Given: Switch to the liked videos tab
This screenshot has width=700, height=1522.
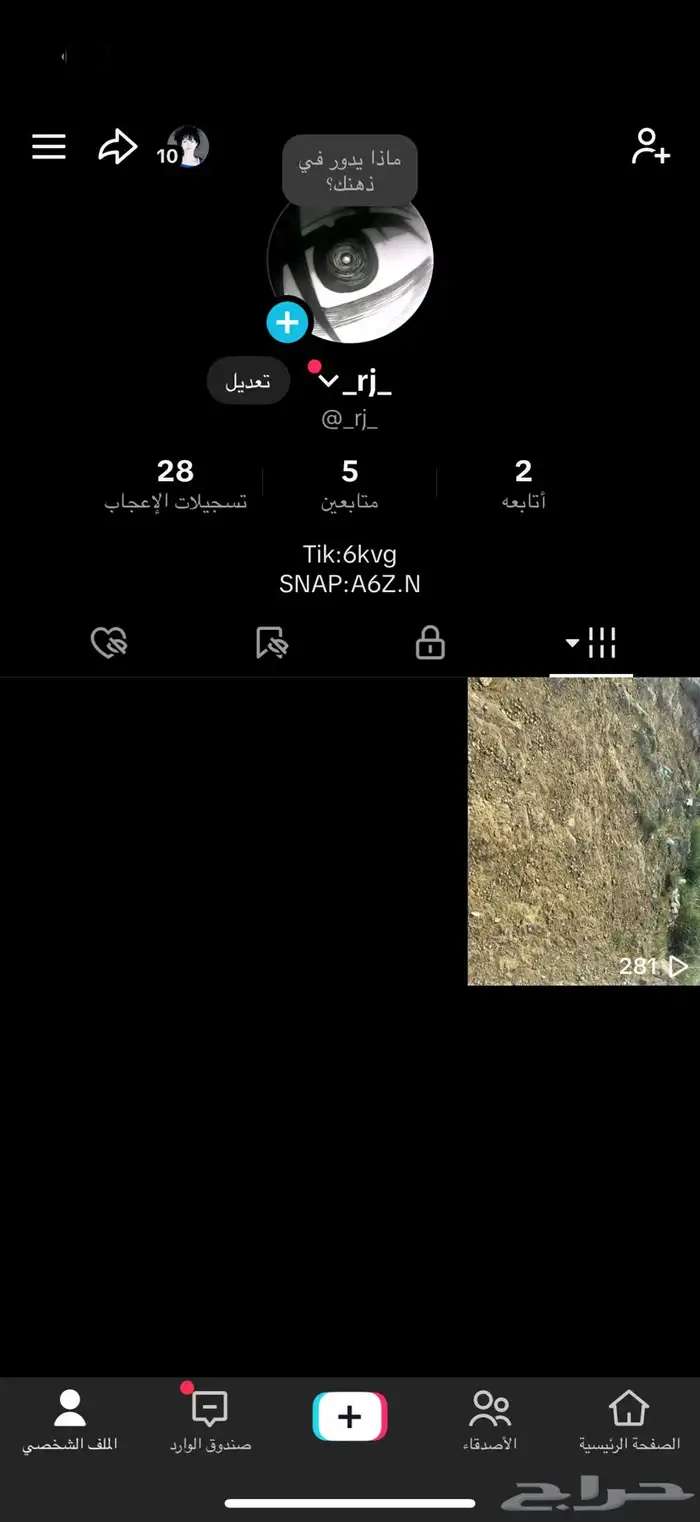Looking at the screenshot, I should [109, 643].
